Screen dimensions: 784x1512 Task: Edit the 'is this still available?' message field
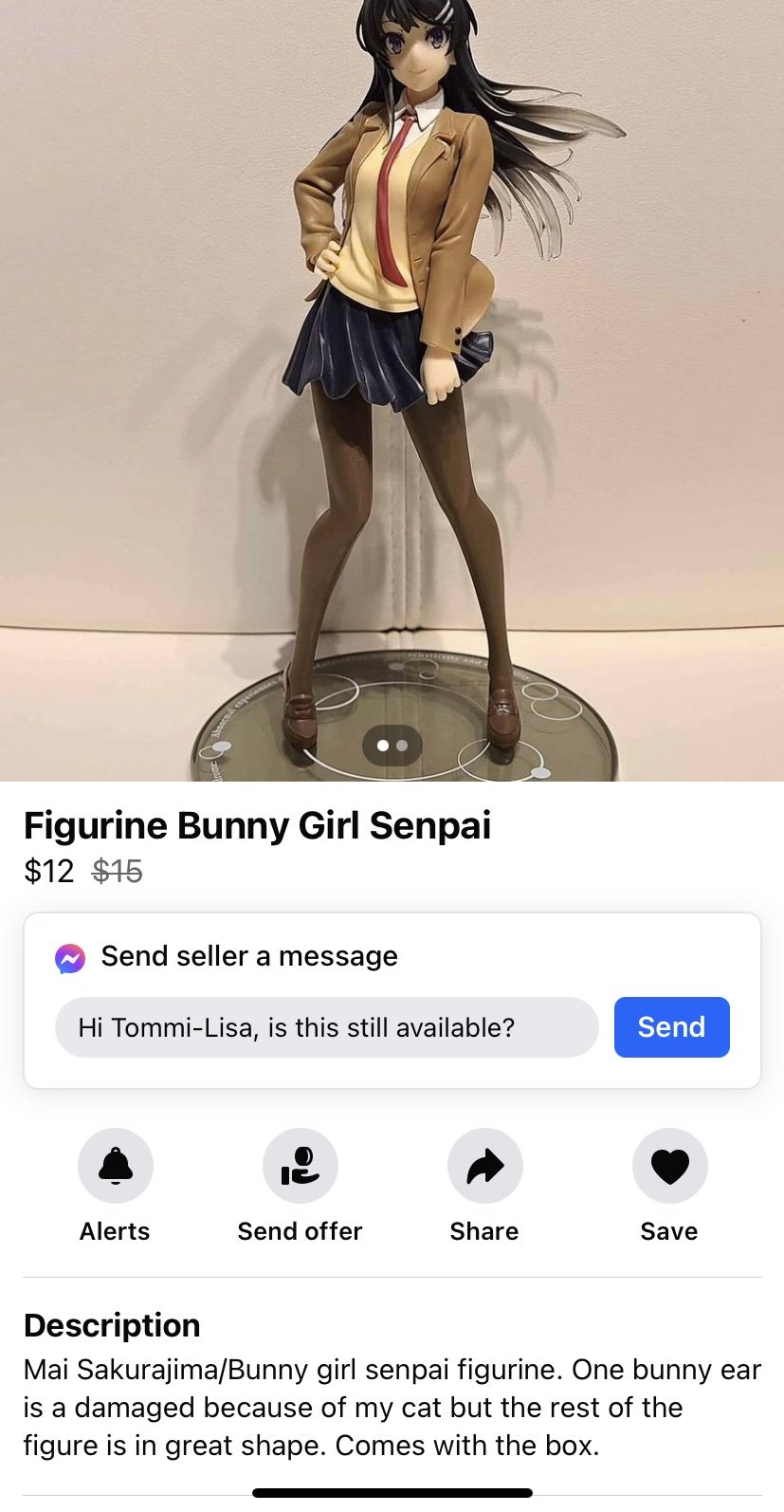[x=326, y=1027]
